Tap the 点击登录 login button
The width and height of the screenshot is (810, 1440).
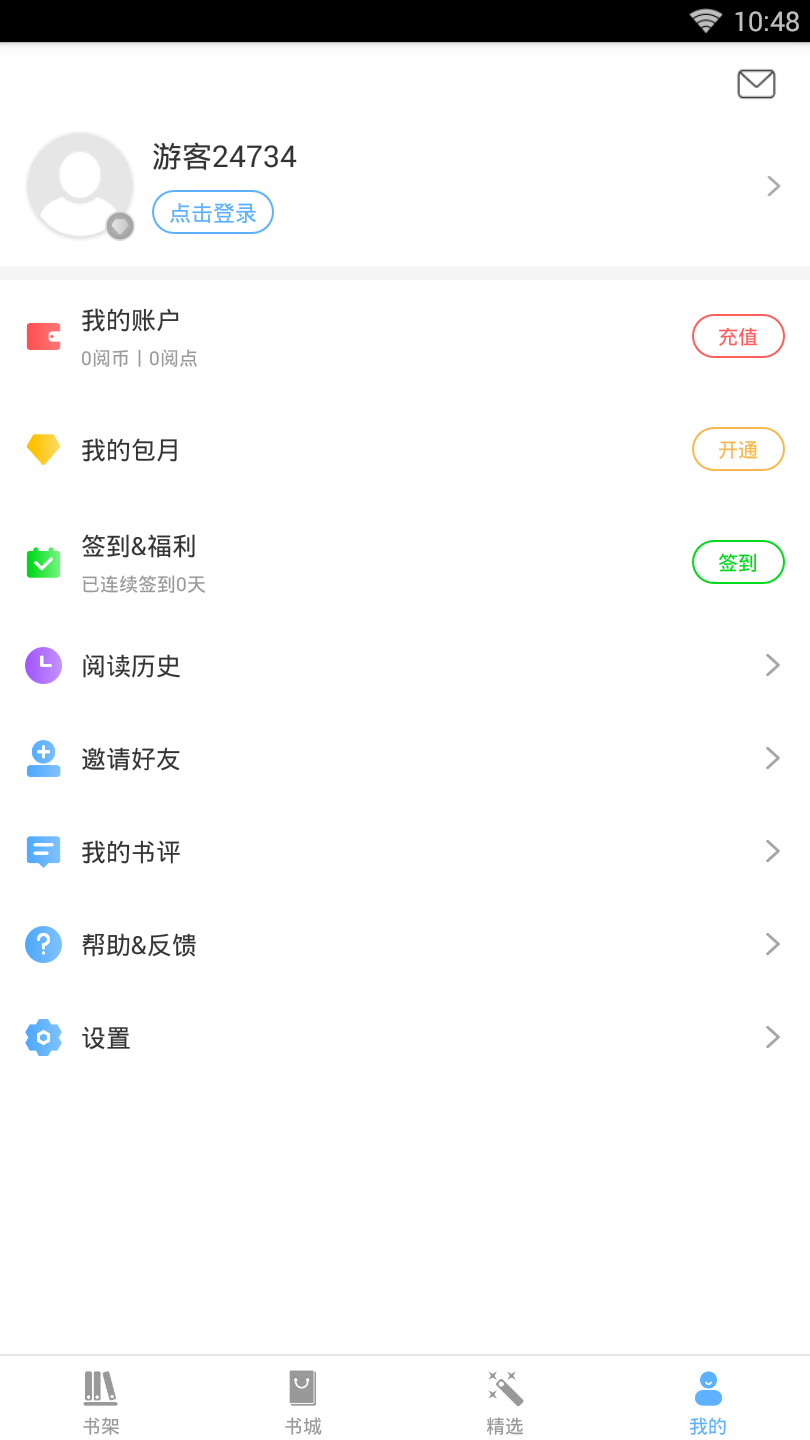click(x=213, y=212)
